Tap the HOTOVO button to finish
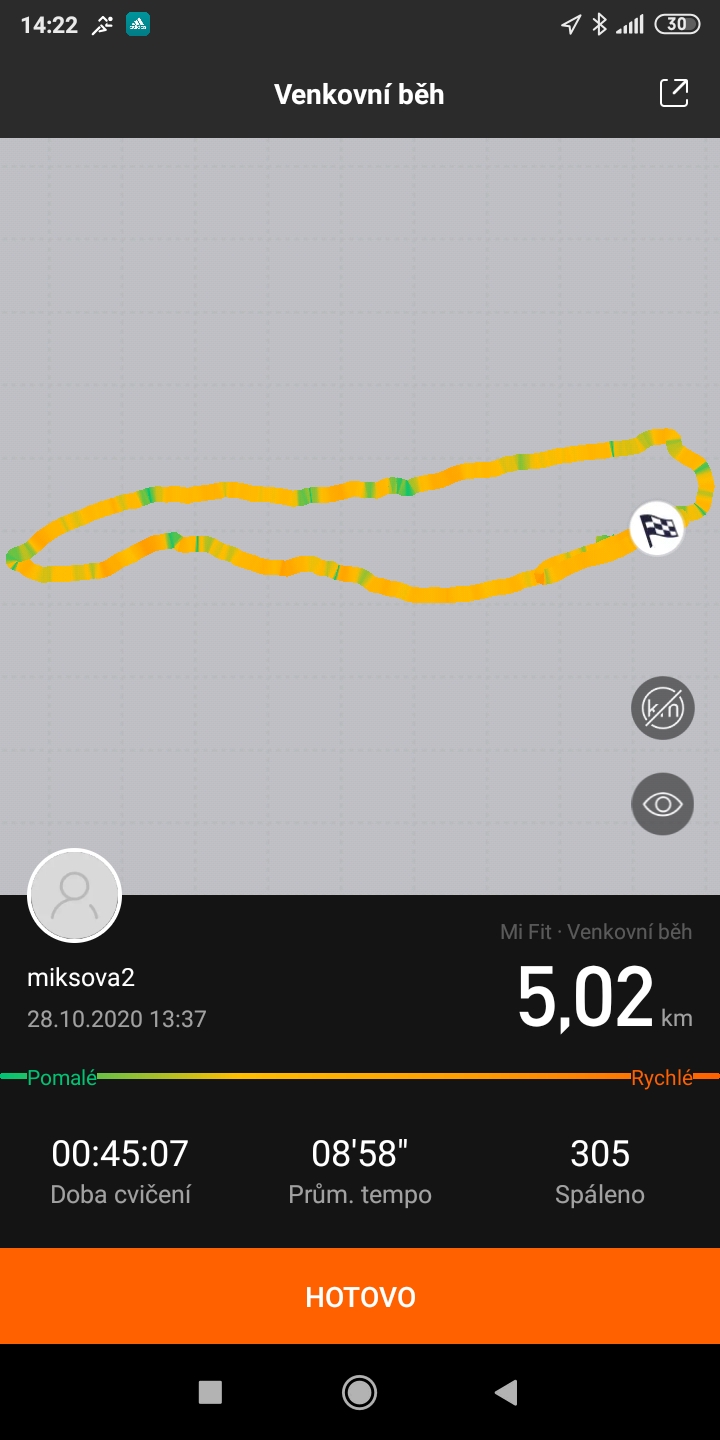Image resolution: width=720 pixels, height=1440 pixels. point(360,1296)
